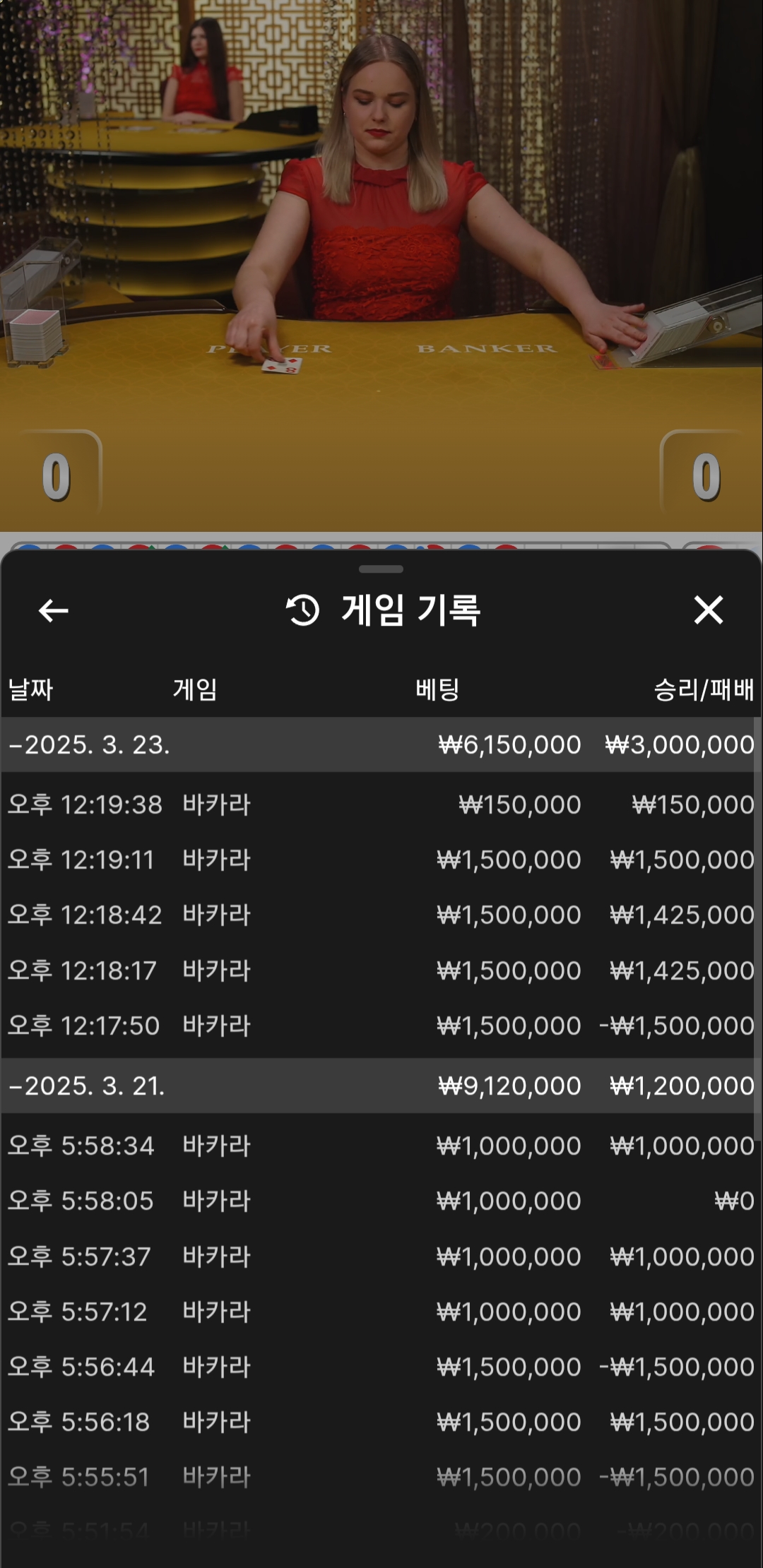Open the 오후 12:19:11 바카라 record
763x1568 pixels.
(x=381, y=860)
